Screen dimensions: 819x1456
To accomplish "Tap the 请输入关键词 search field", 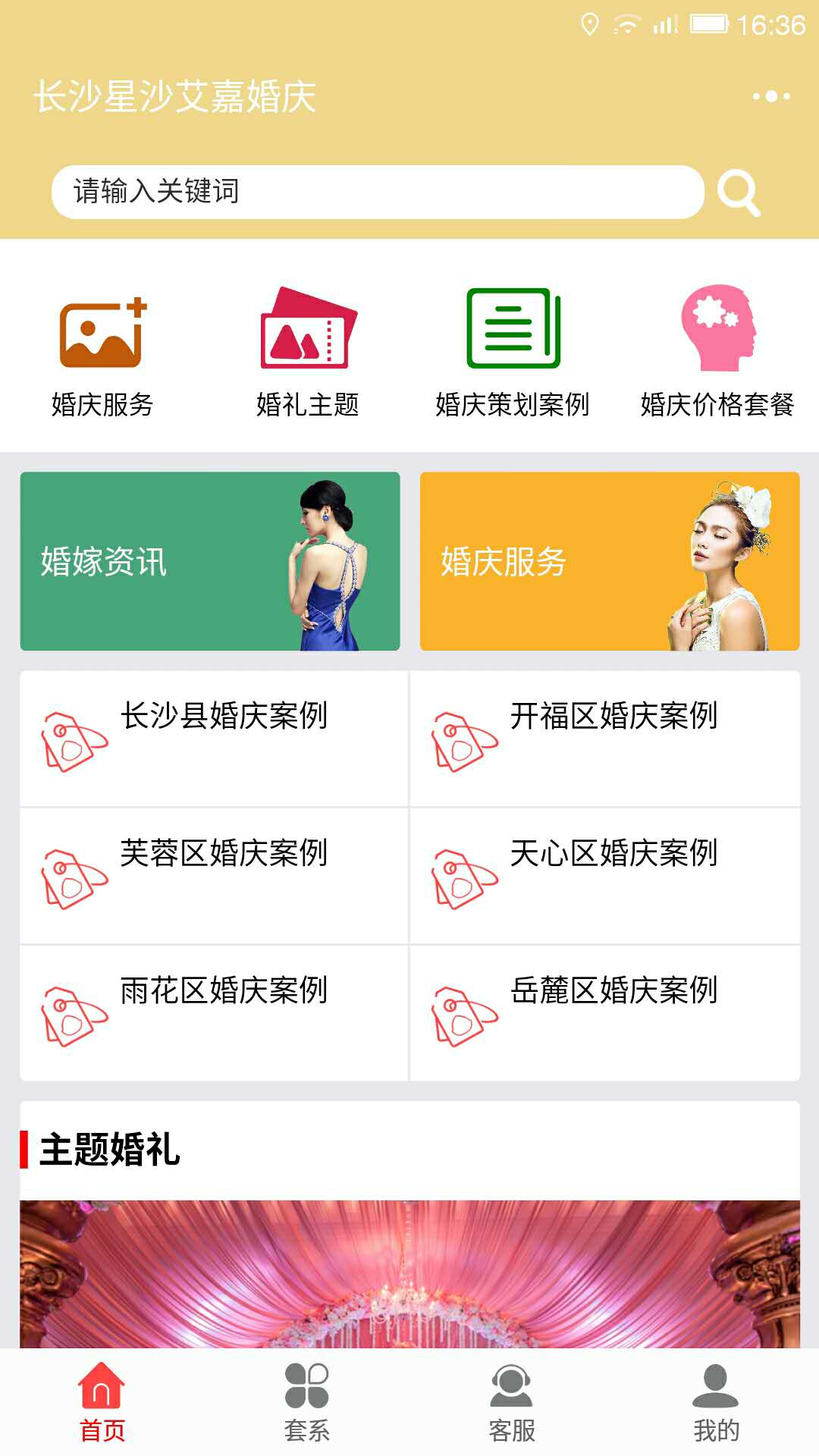I will [x=377, y=192].
